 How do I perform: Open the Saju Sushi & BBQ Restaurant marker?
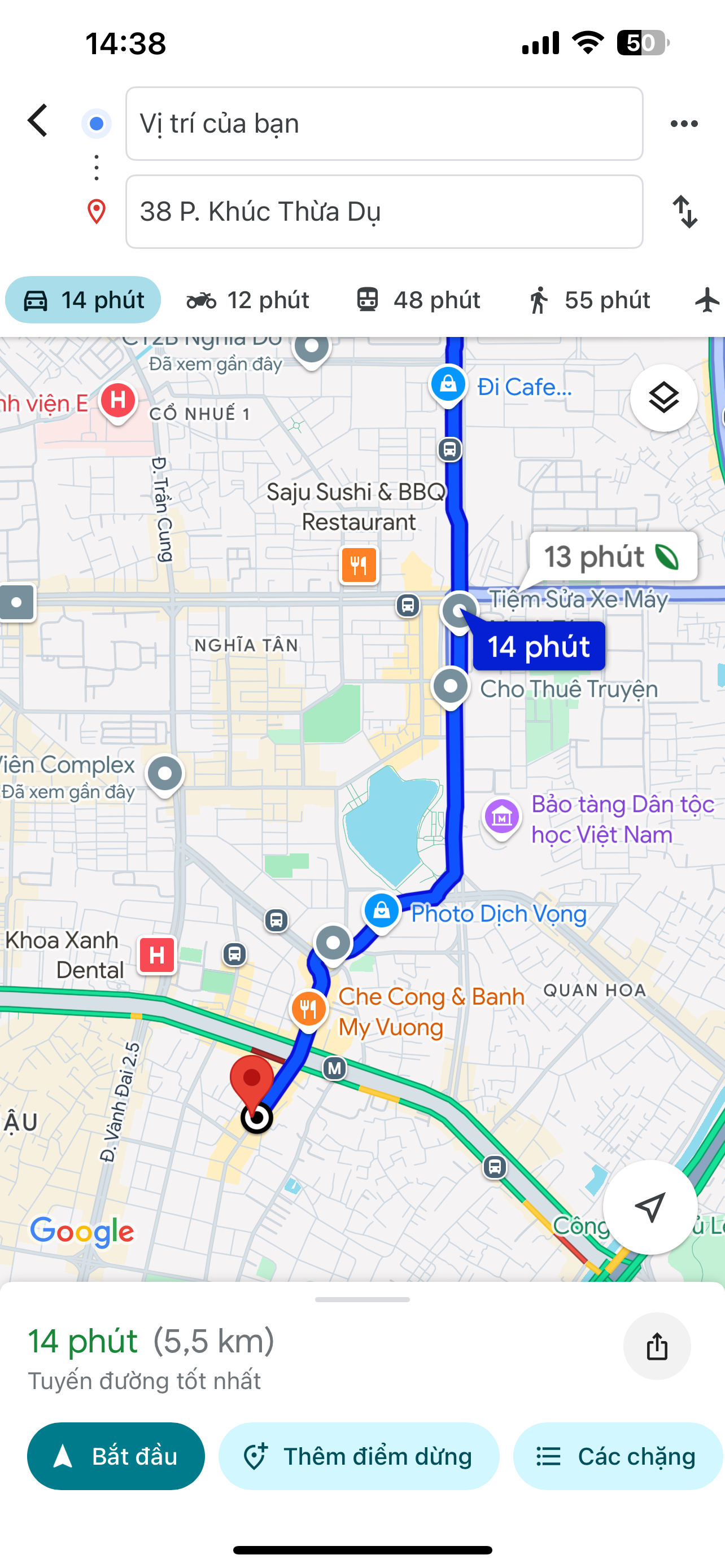point(359,566)
